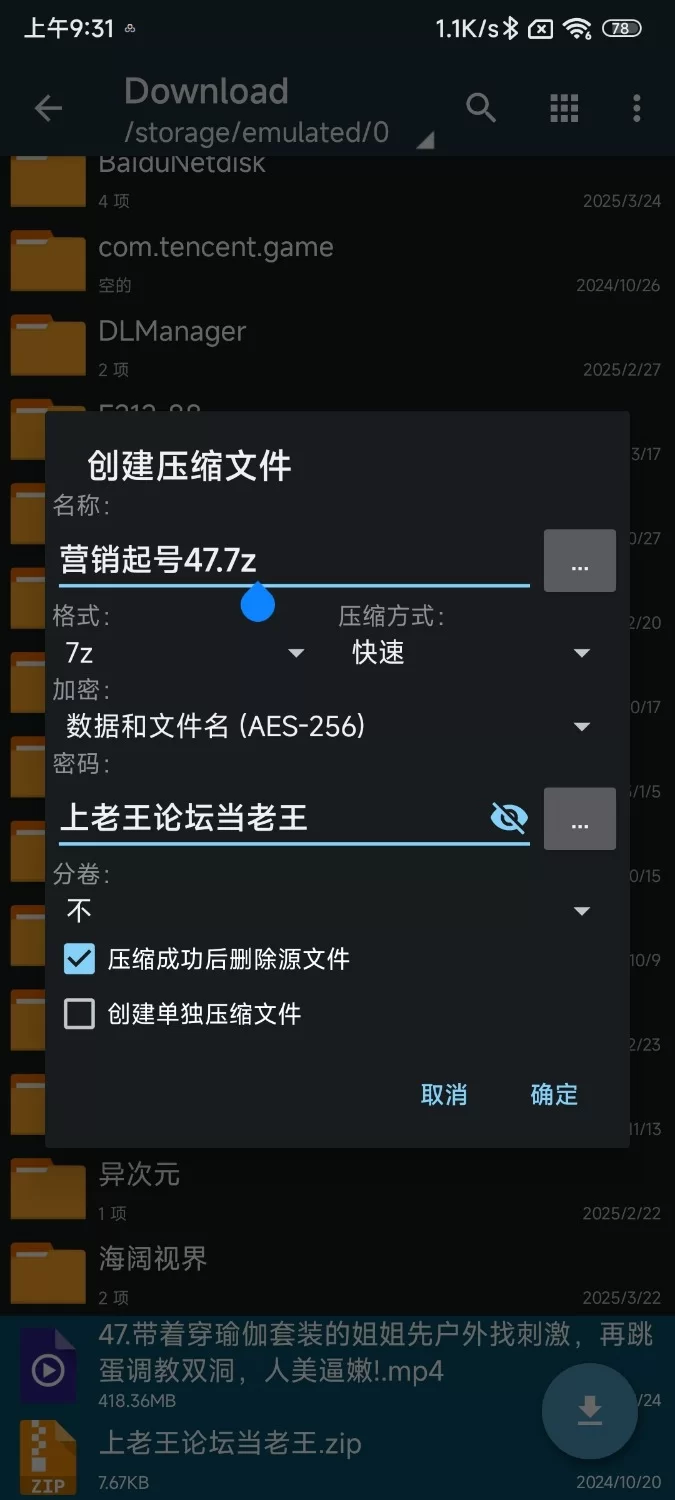675x1500 pixels.
Task: Tap the ellipsis button beside the password field
Action: click(x=579, y=819)
